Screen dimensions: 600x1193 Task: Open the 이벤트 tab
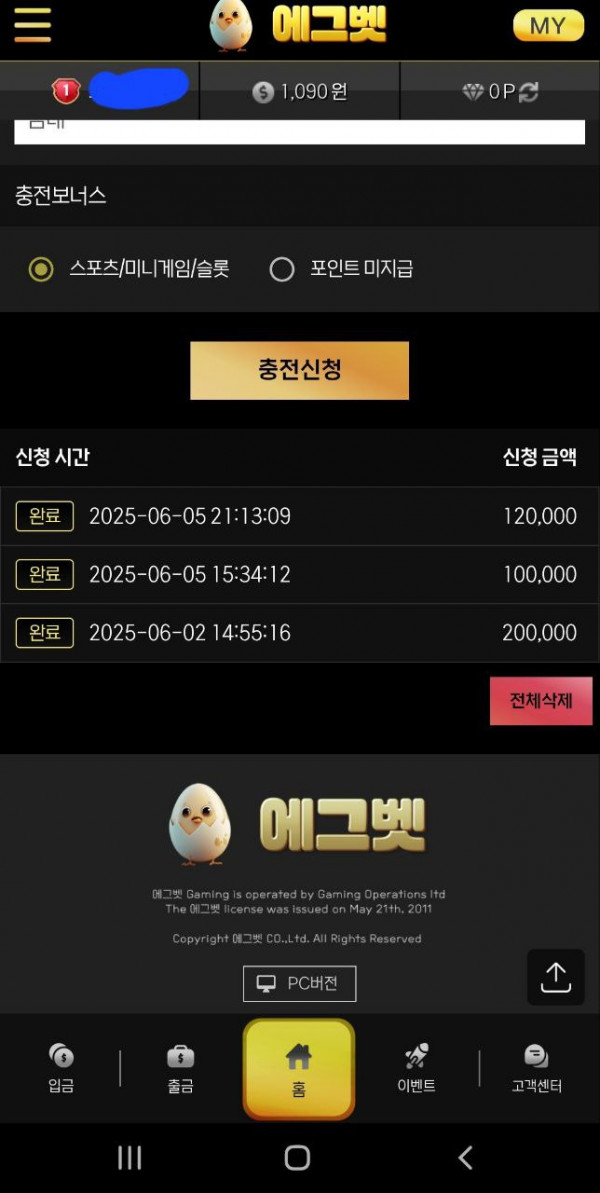[x=416, y=1068]
